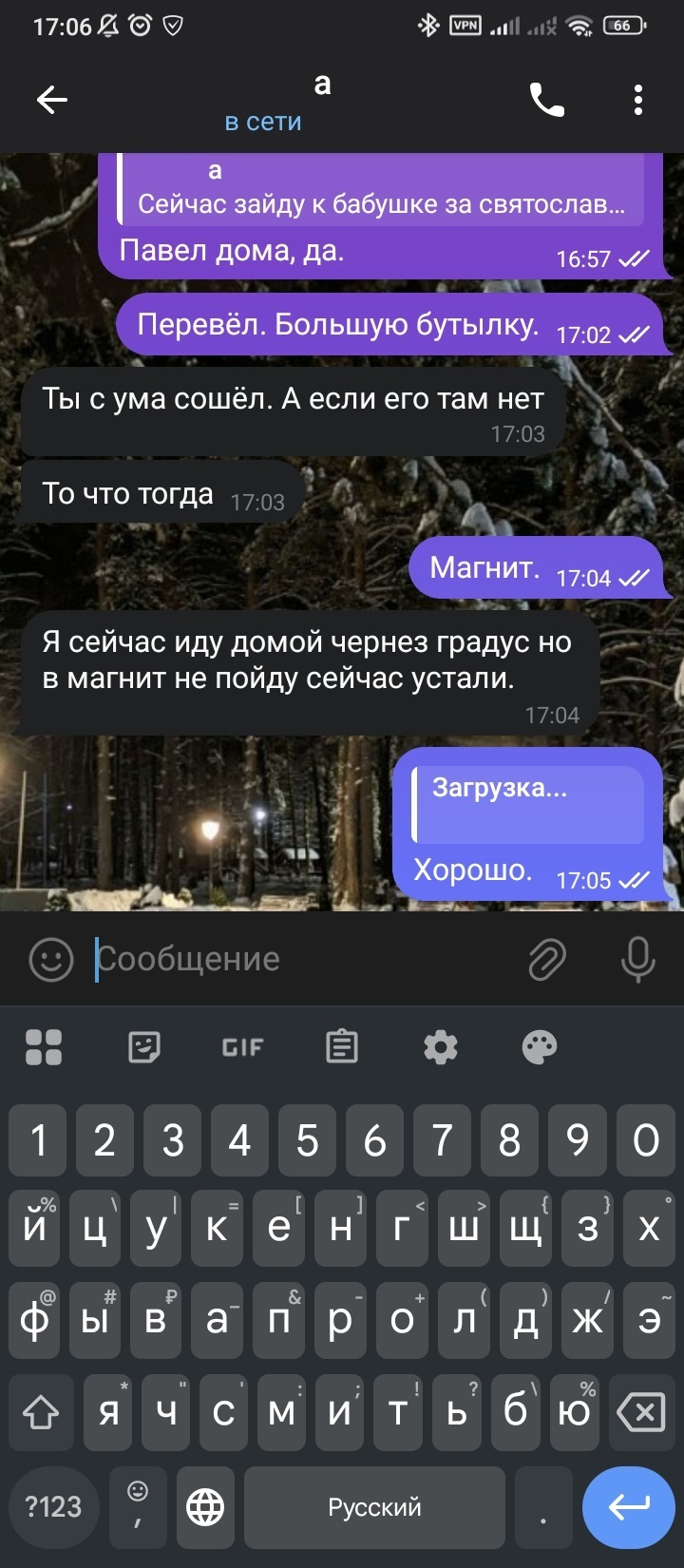Open the keyboard GIF search

(242, 1047)
